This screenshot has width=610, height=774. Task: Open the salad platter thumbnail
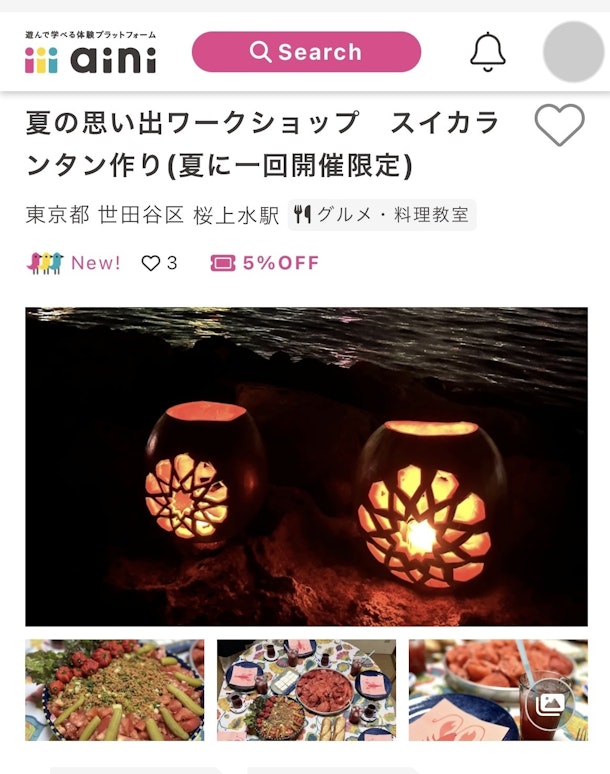click(x=115, y=690)
